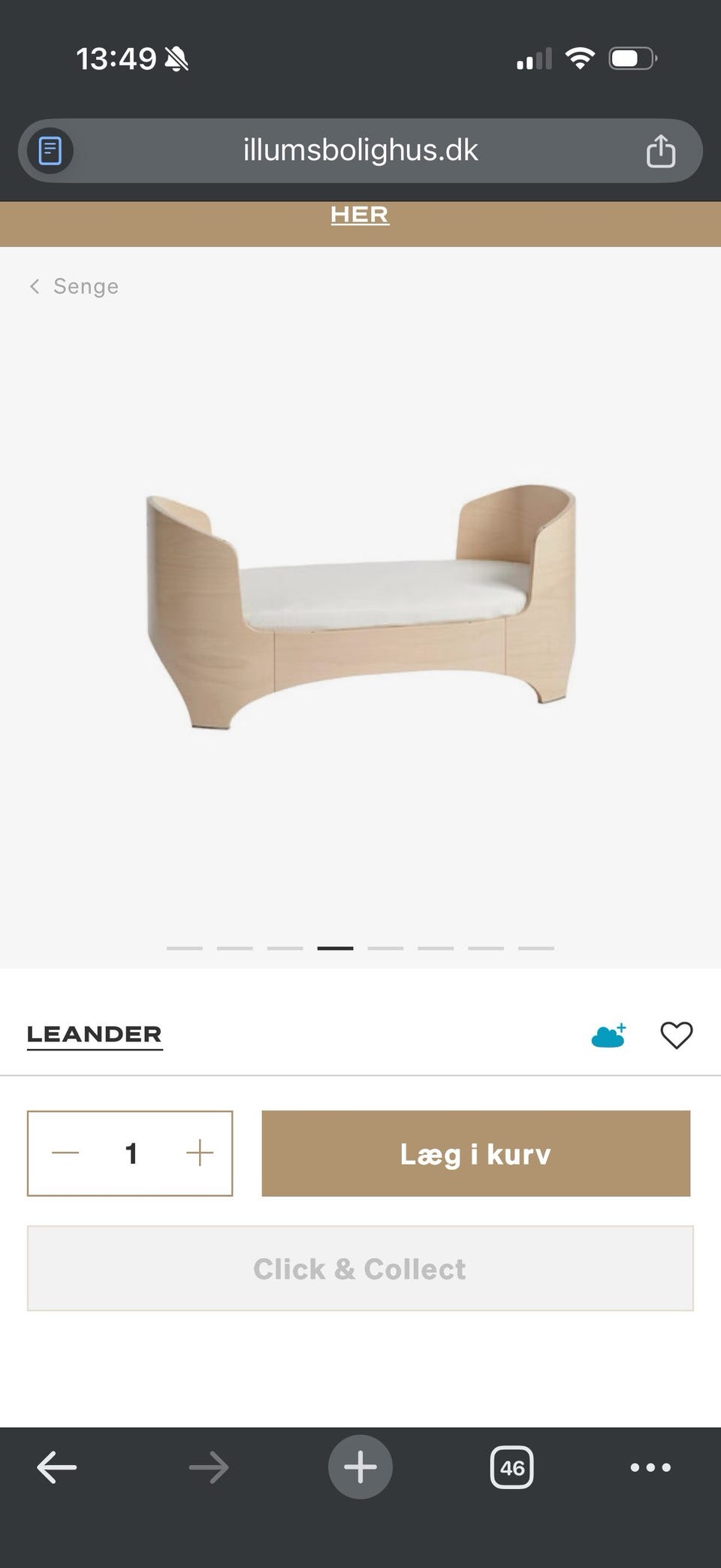The height and width of the screenshot is (1568, 721).
Task: Open the underlined HER link
Action: (x=360, y=215)
